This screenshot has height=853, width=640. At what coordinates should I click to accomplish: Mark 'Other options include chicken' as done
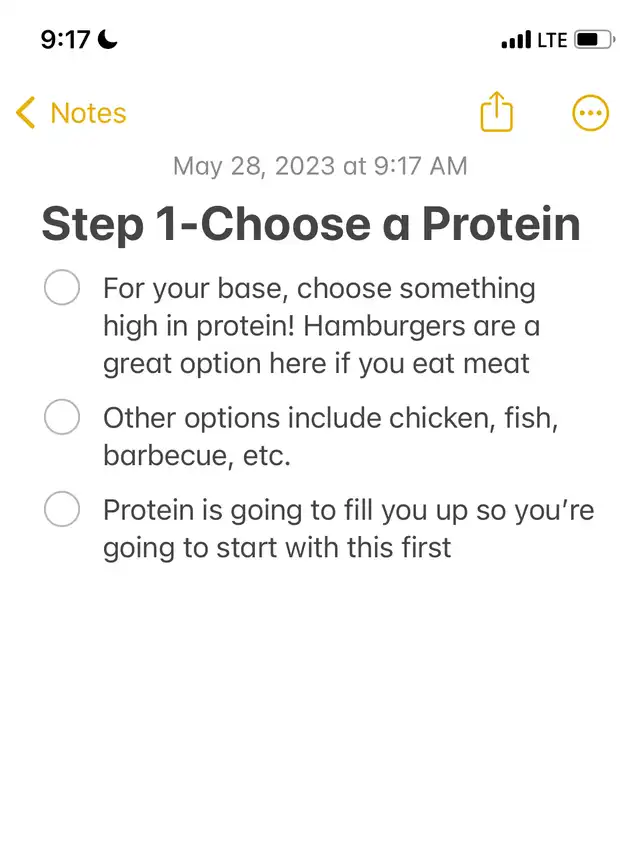pos(62,417)
